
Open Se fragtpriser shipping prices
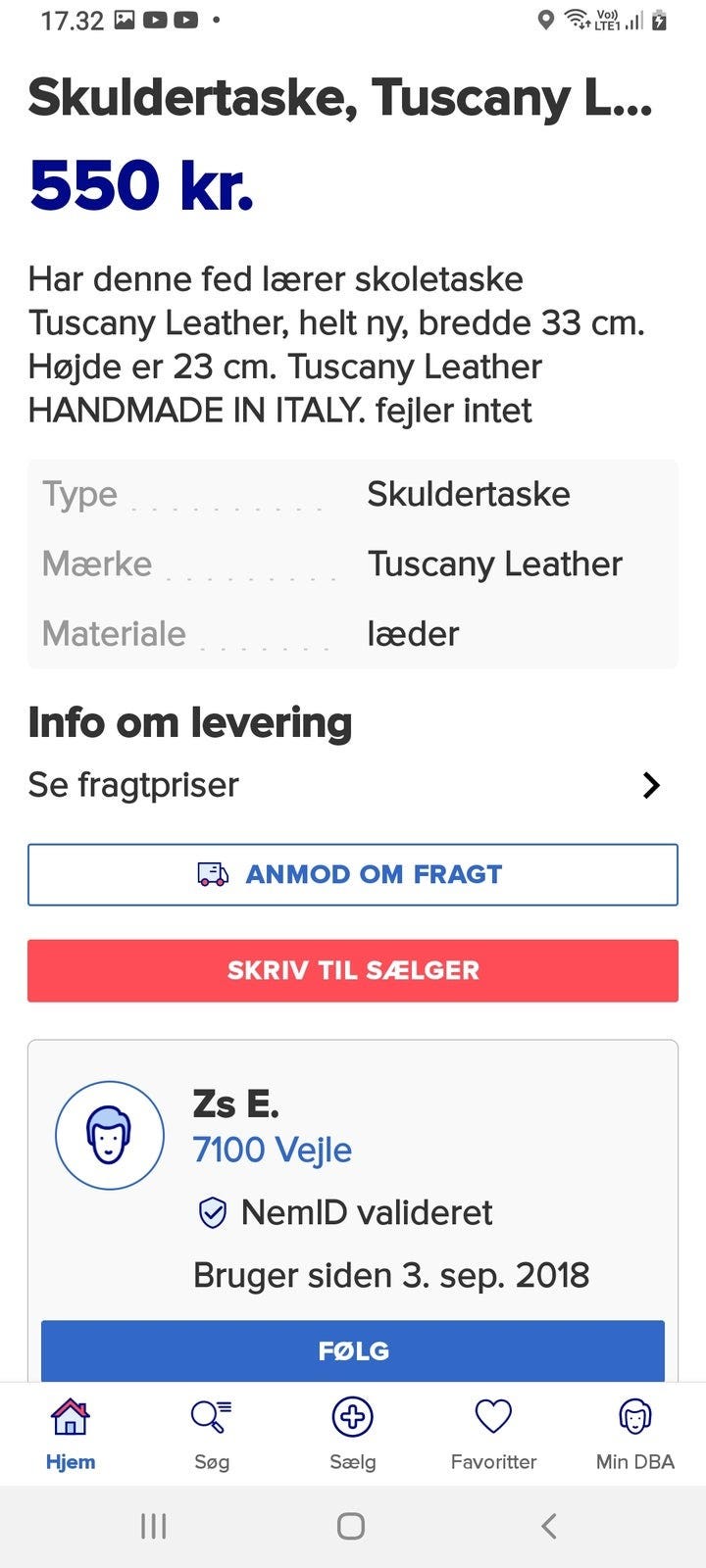353,785
